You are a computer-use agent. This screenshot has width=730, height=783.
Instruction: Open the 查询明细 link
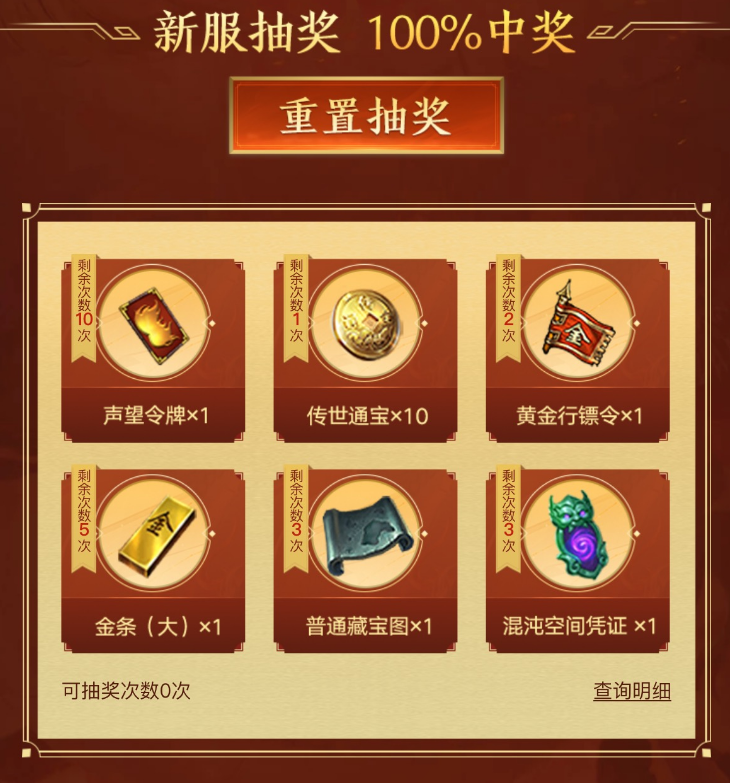[631, 691]
